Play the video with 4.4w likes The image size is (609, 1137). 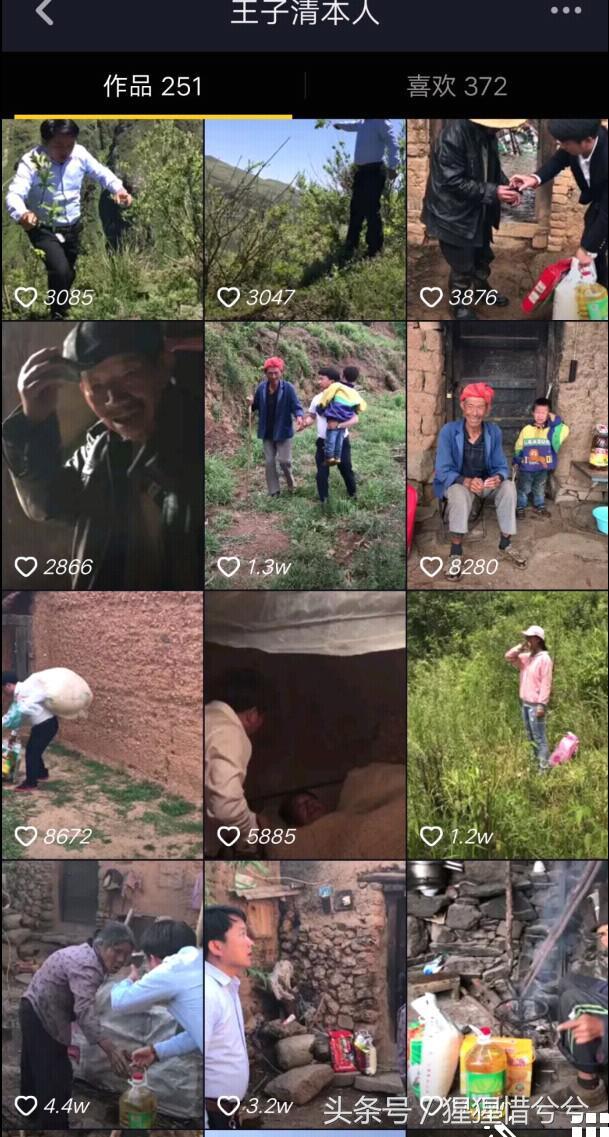point(102,995)
